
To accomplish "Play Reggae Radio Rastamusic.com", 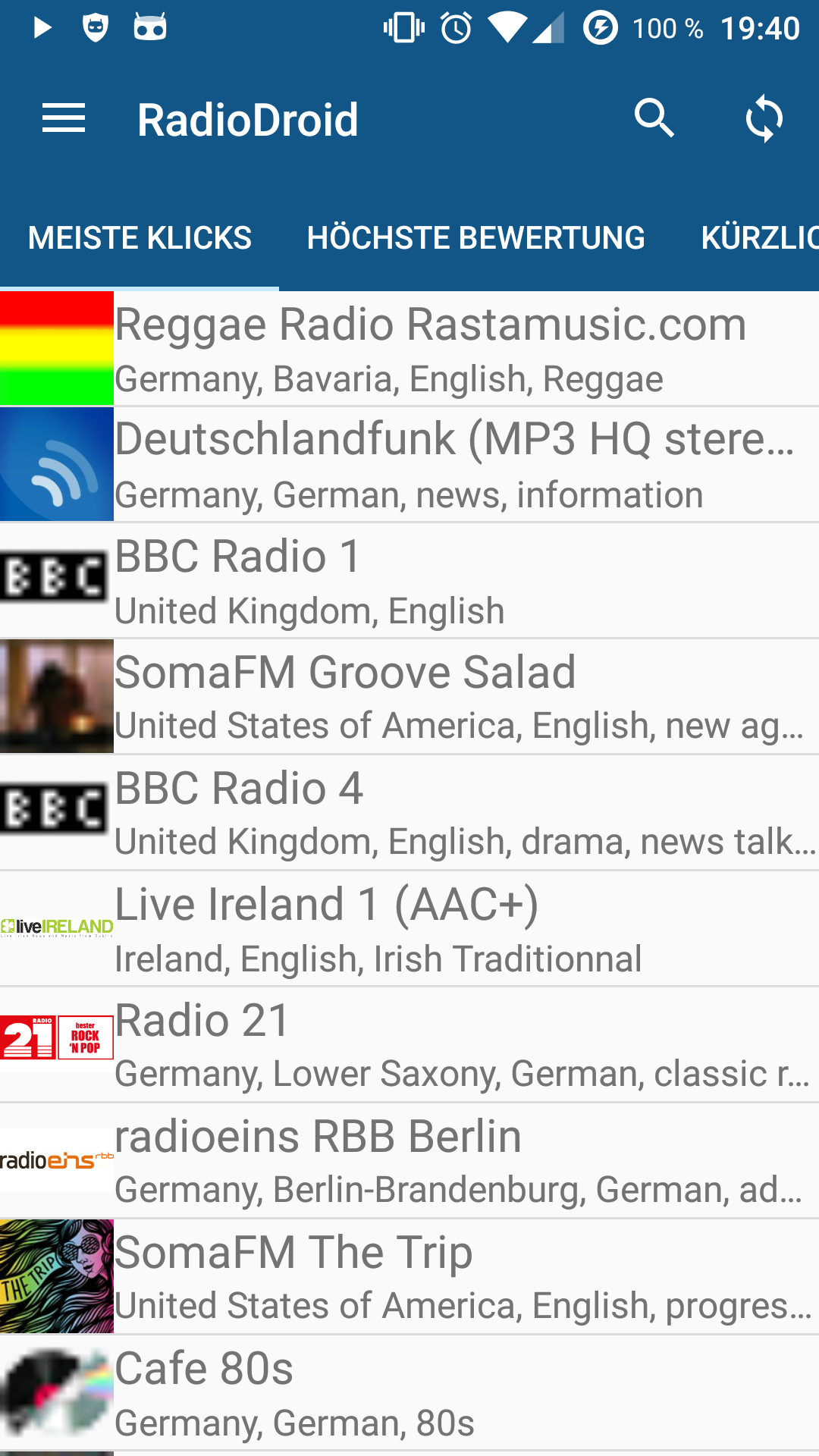I will pyautogui.click(x=409, y=349).
